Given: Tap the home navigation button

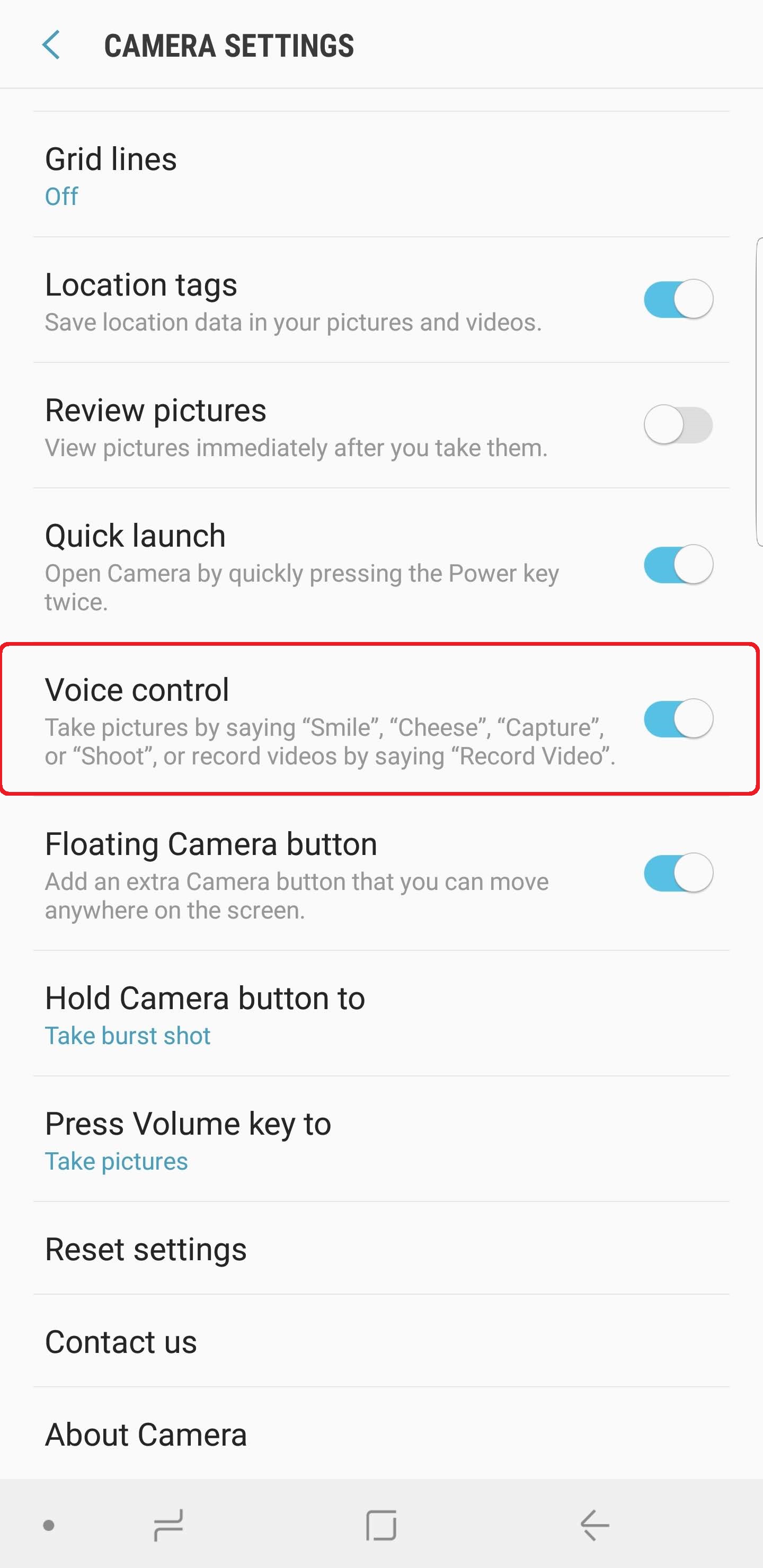Looking at the screenshot, I should pyautogui.click(x=381, y=1526).
